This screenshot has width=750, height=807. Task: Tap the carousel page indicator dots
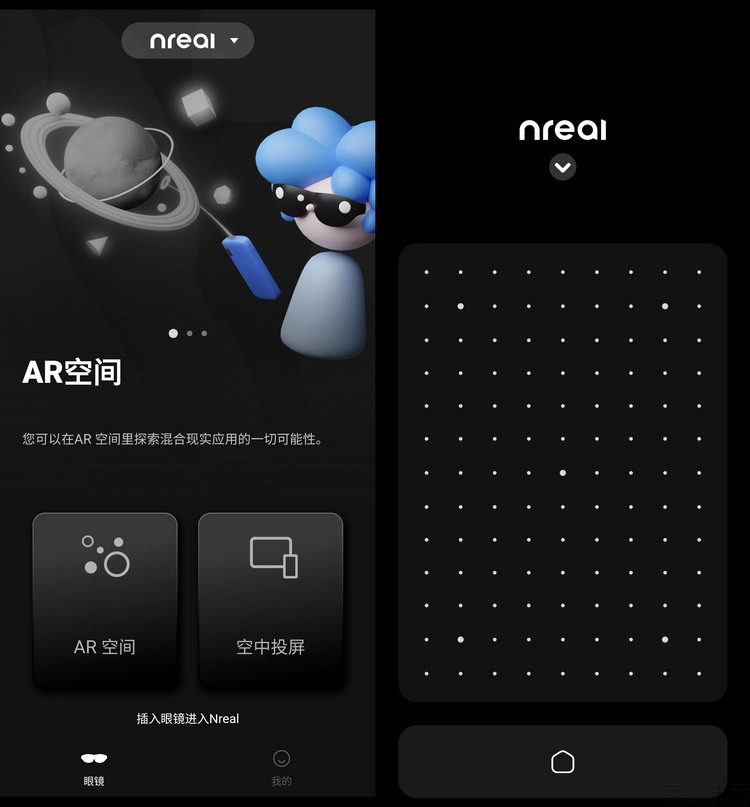click(x=188, y=333)
